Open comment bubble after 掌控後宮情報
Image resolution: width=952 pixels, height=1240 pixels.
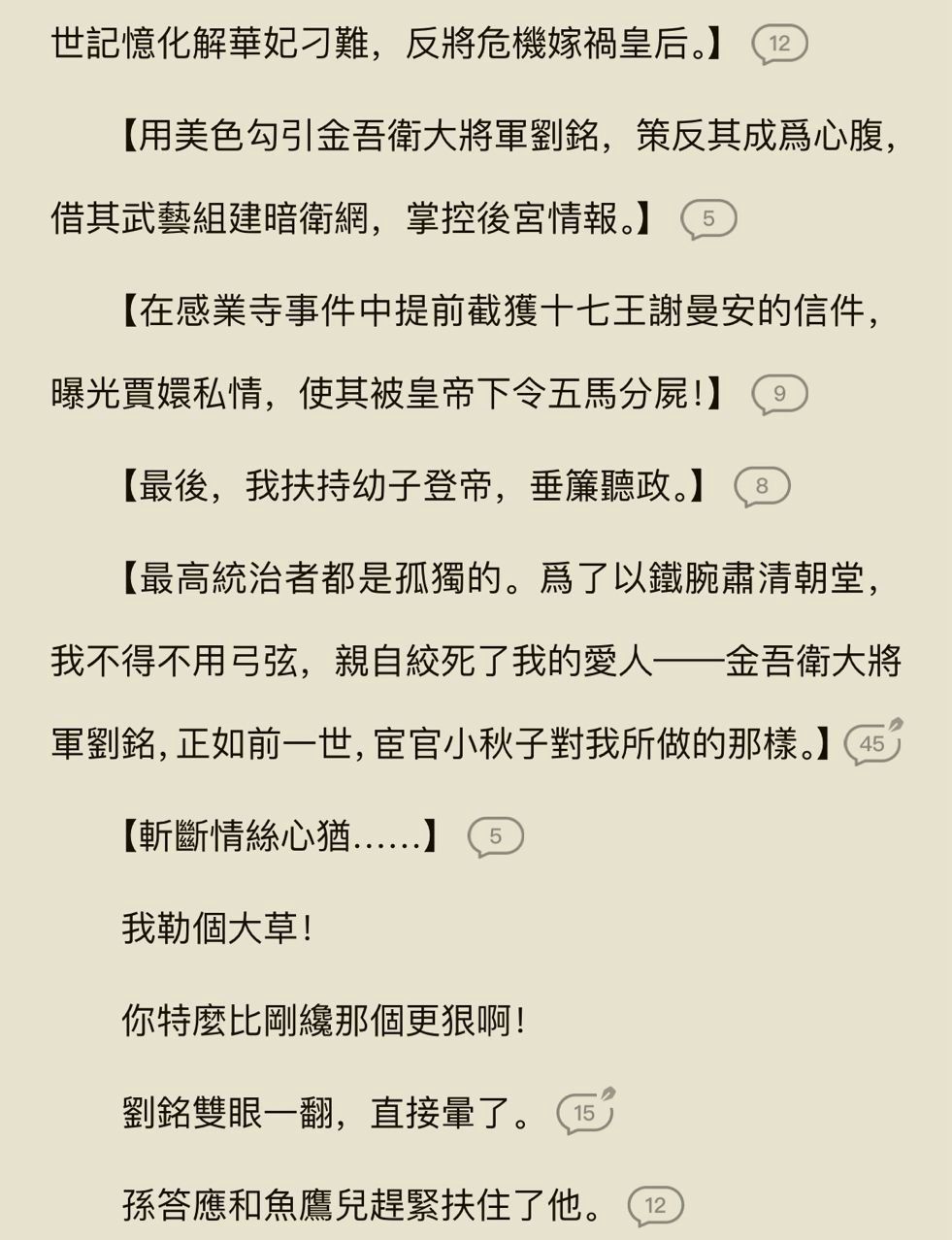tap(708, 219)
